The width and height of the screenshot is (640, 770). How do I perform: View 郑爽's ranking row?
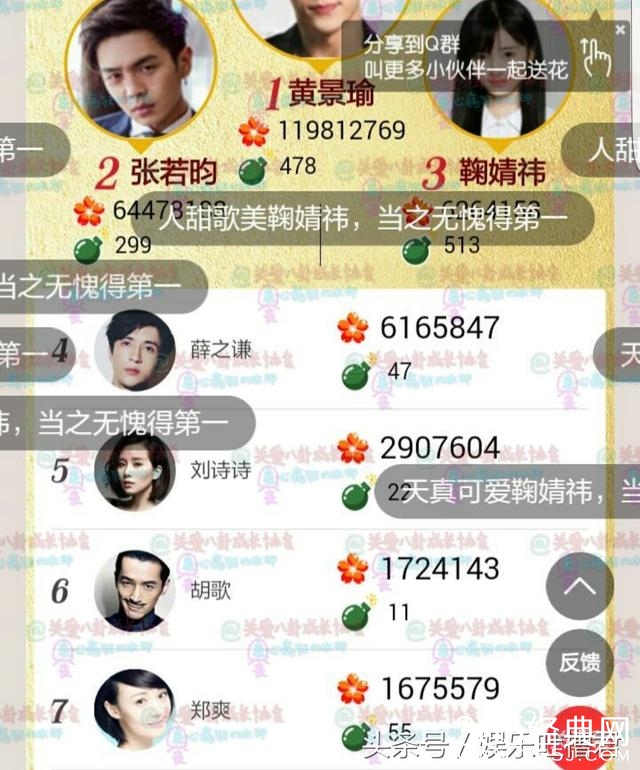[330, 710]
